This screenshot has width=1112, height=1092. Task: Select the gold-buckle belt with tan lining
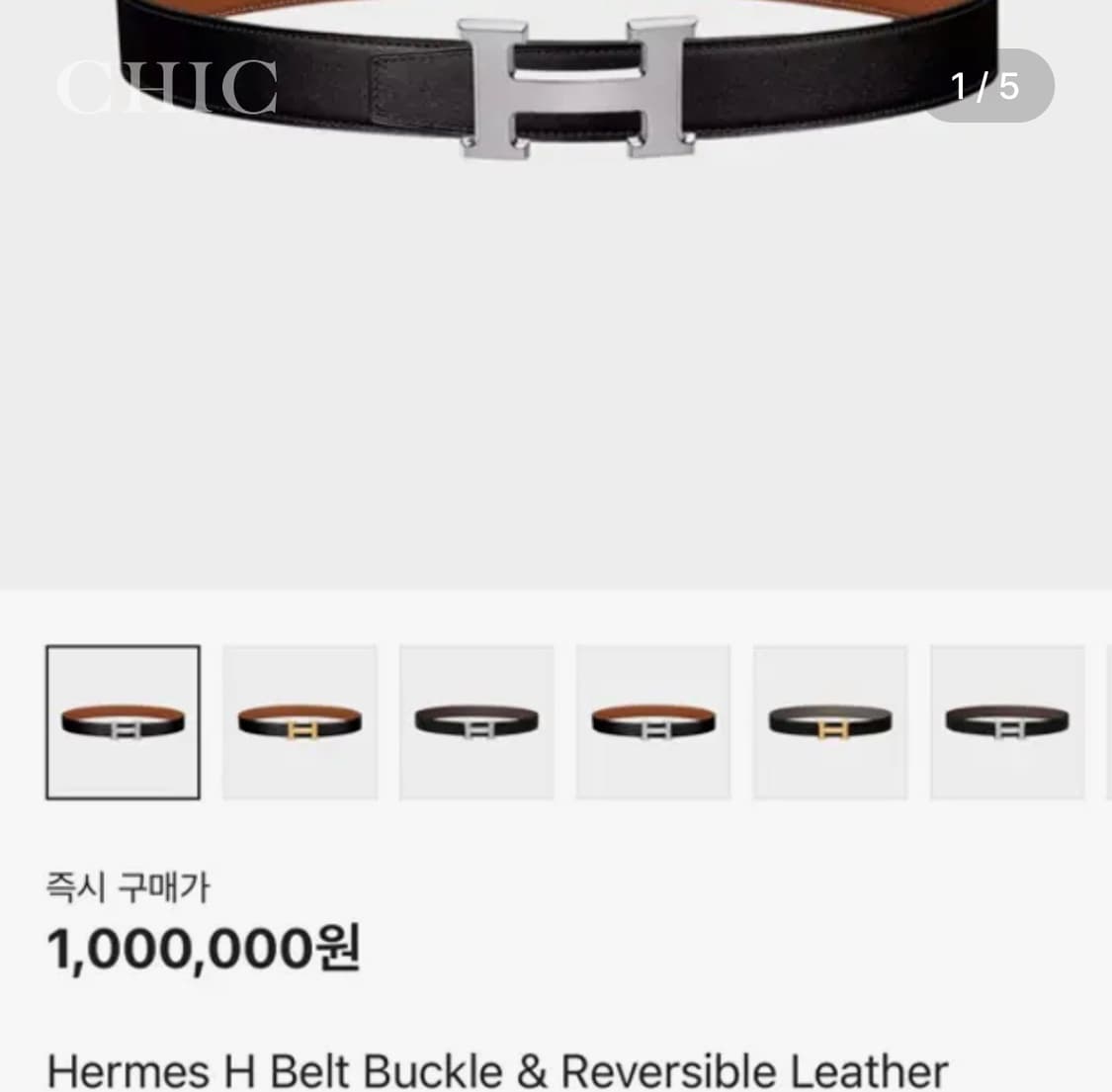point(299,721)
